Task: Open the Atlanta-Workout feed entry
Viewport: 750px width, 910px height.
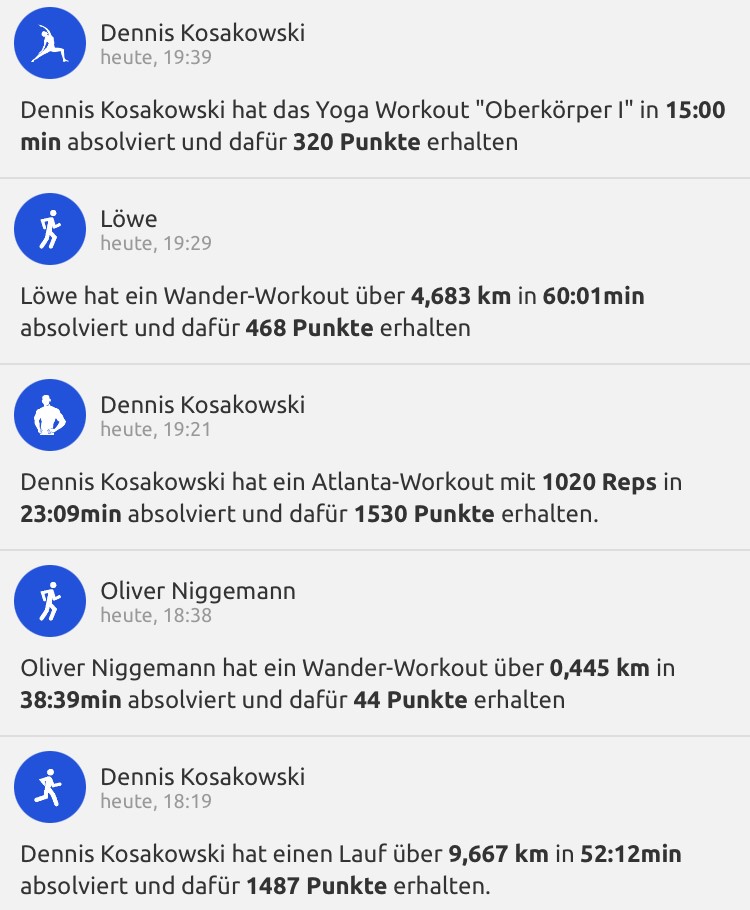Action: tap(375, 455)
